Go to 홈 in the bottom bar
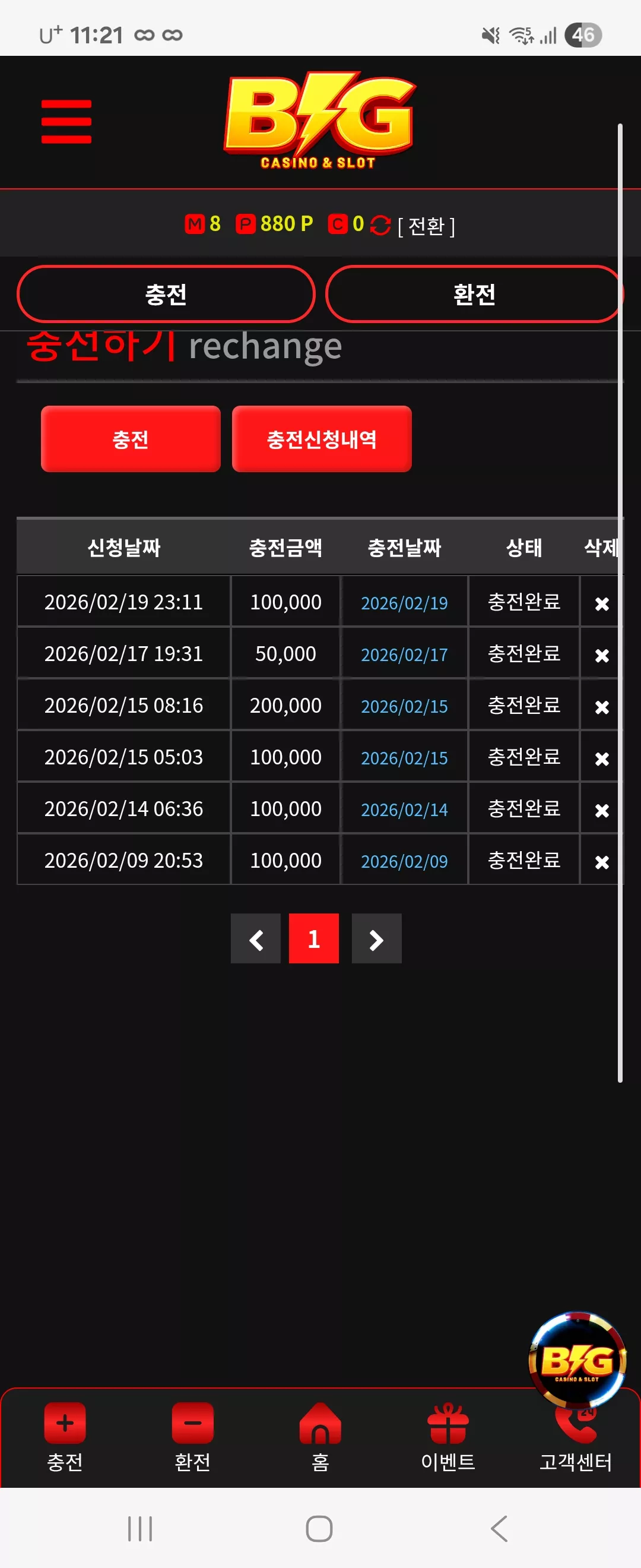This screenshot has height=1568, width=641. [x=320, y=1437]
